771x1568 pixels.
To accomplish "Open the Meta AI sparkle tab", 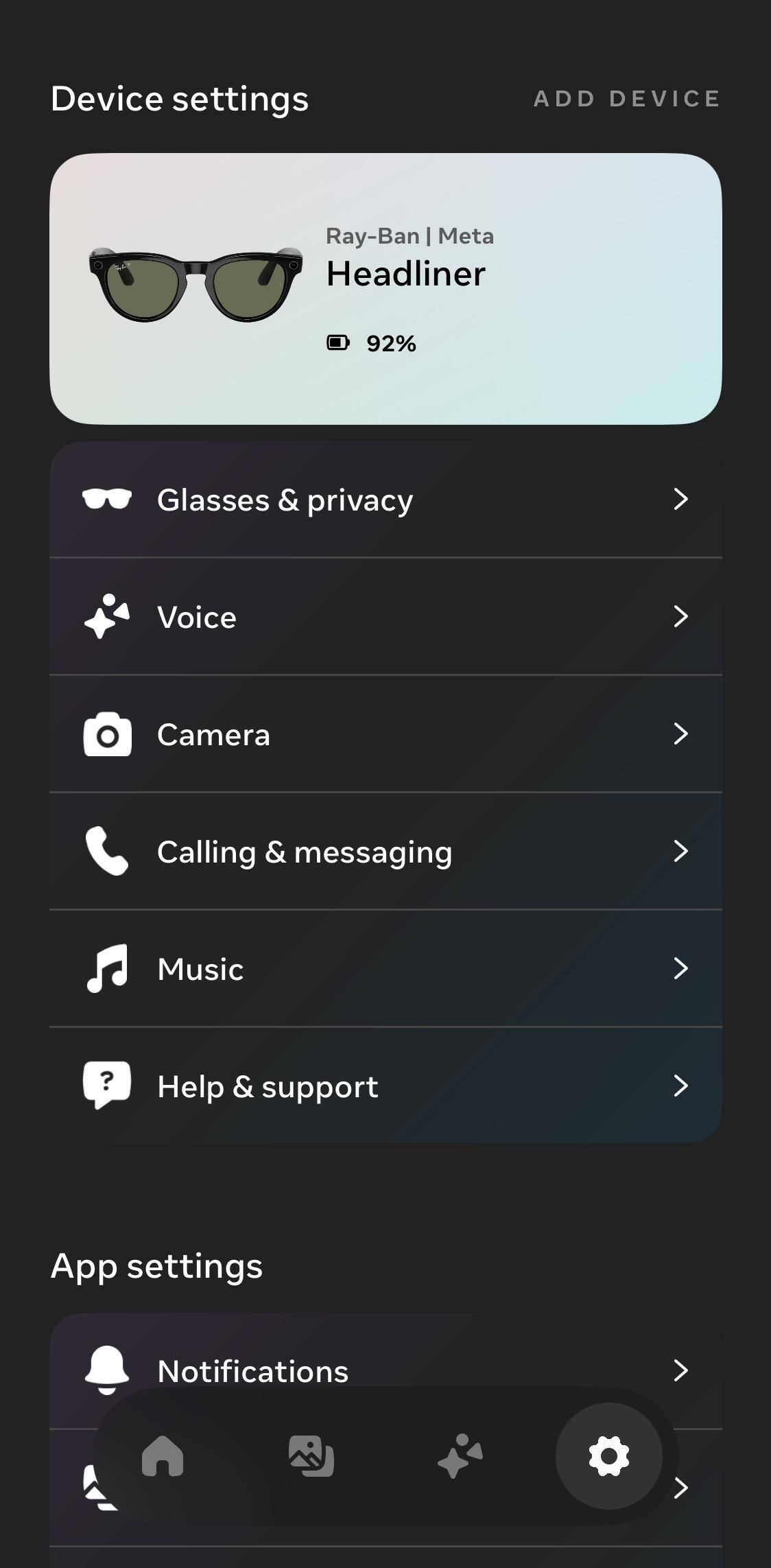I will (x=460, y=1455).
